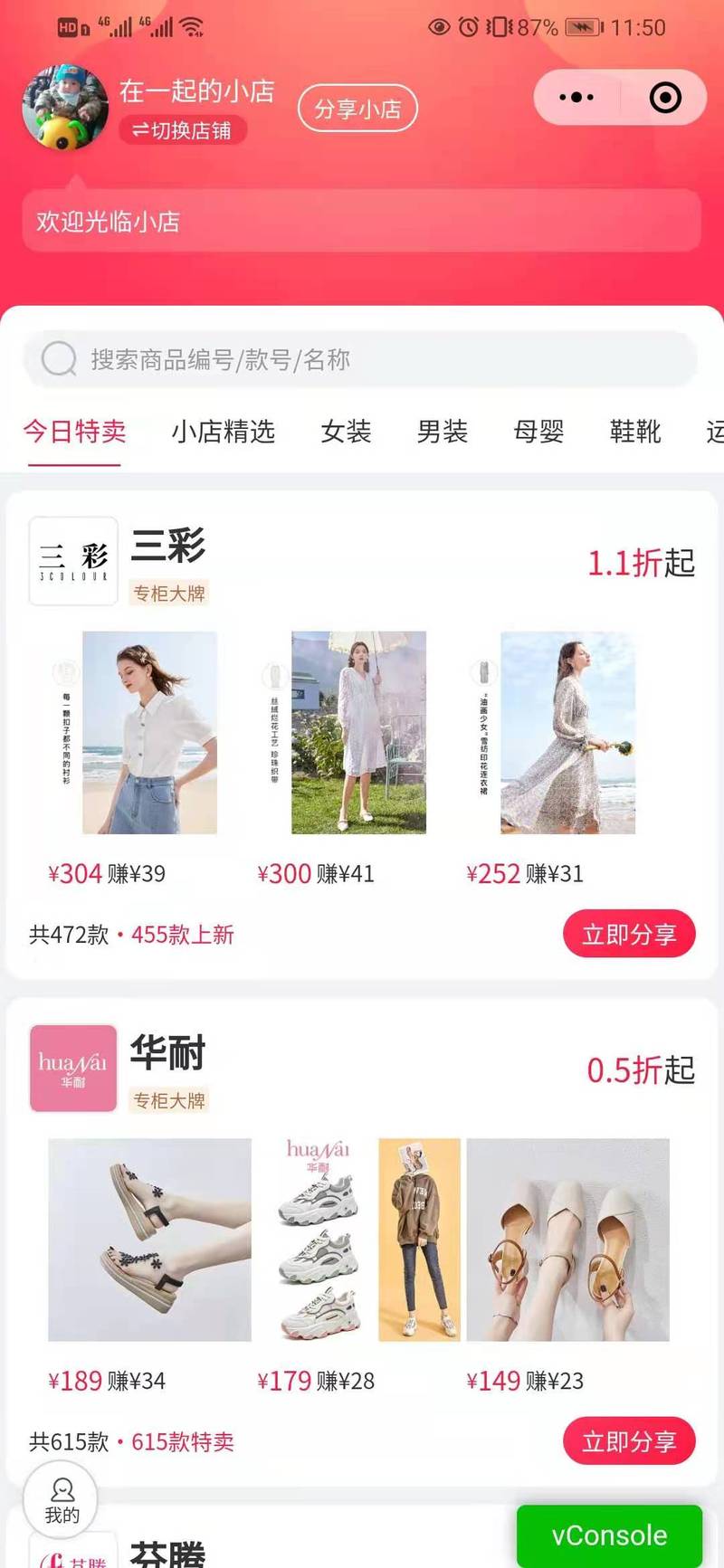The height and width of the screenshot is (1568, 724).
Task: Open the 三彩 dress priced ¥300
Action: pos(358,733)
